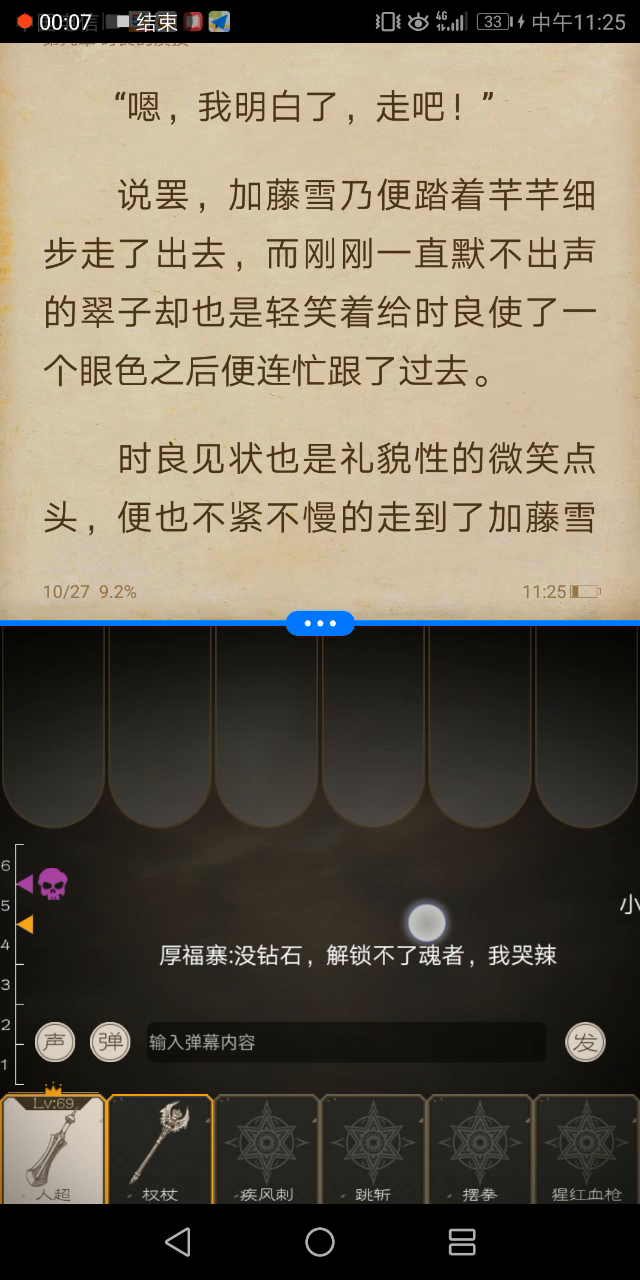Image resolution: width=640 pixels, height=1280 pixels.
Task: Choose the 猩红血枪 skill card
Action: [x=587, y=1149]
